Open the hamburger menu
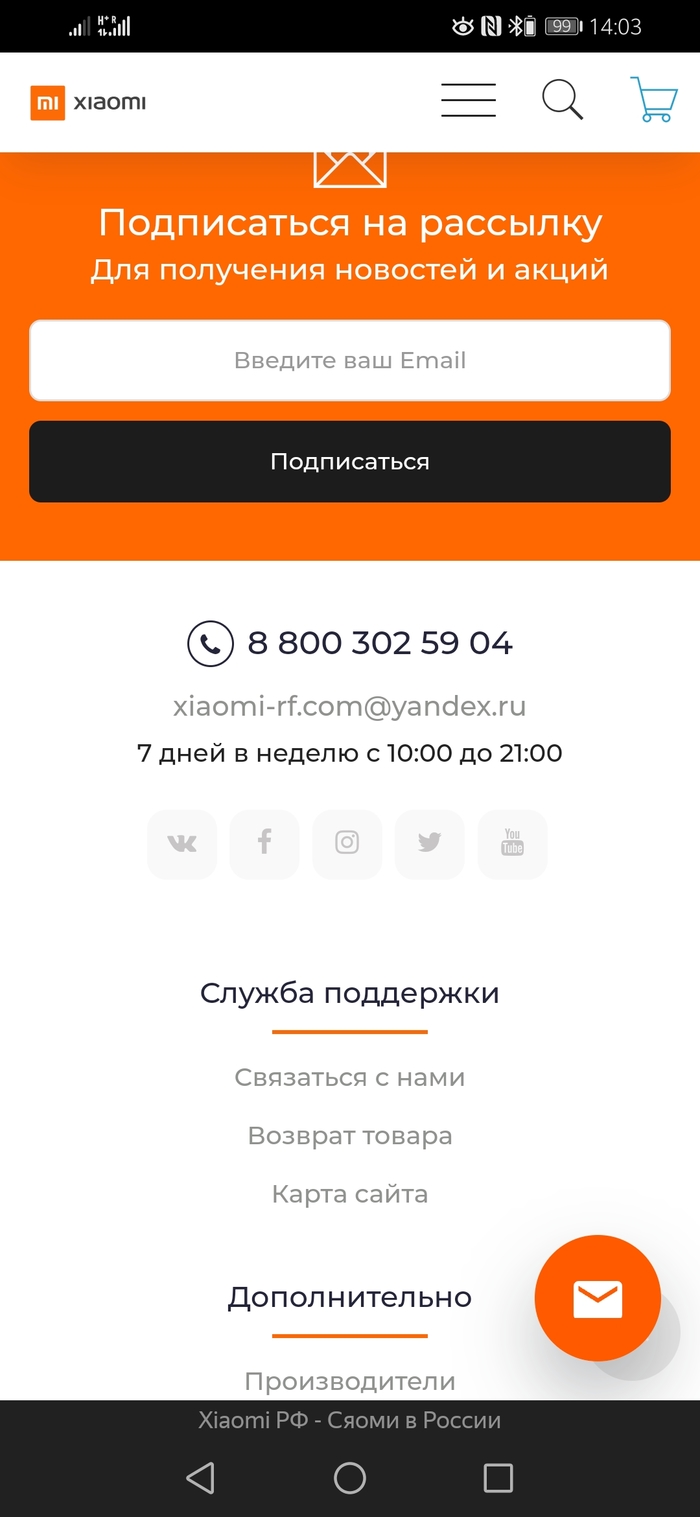The width and height of the screenshot is (700, 1517). pyautogui.click(x=468, y=100)
